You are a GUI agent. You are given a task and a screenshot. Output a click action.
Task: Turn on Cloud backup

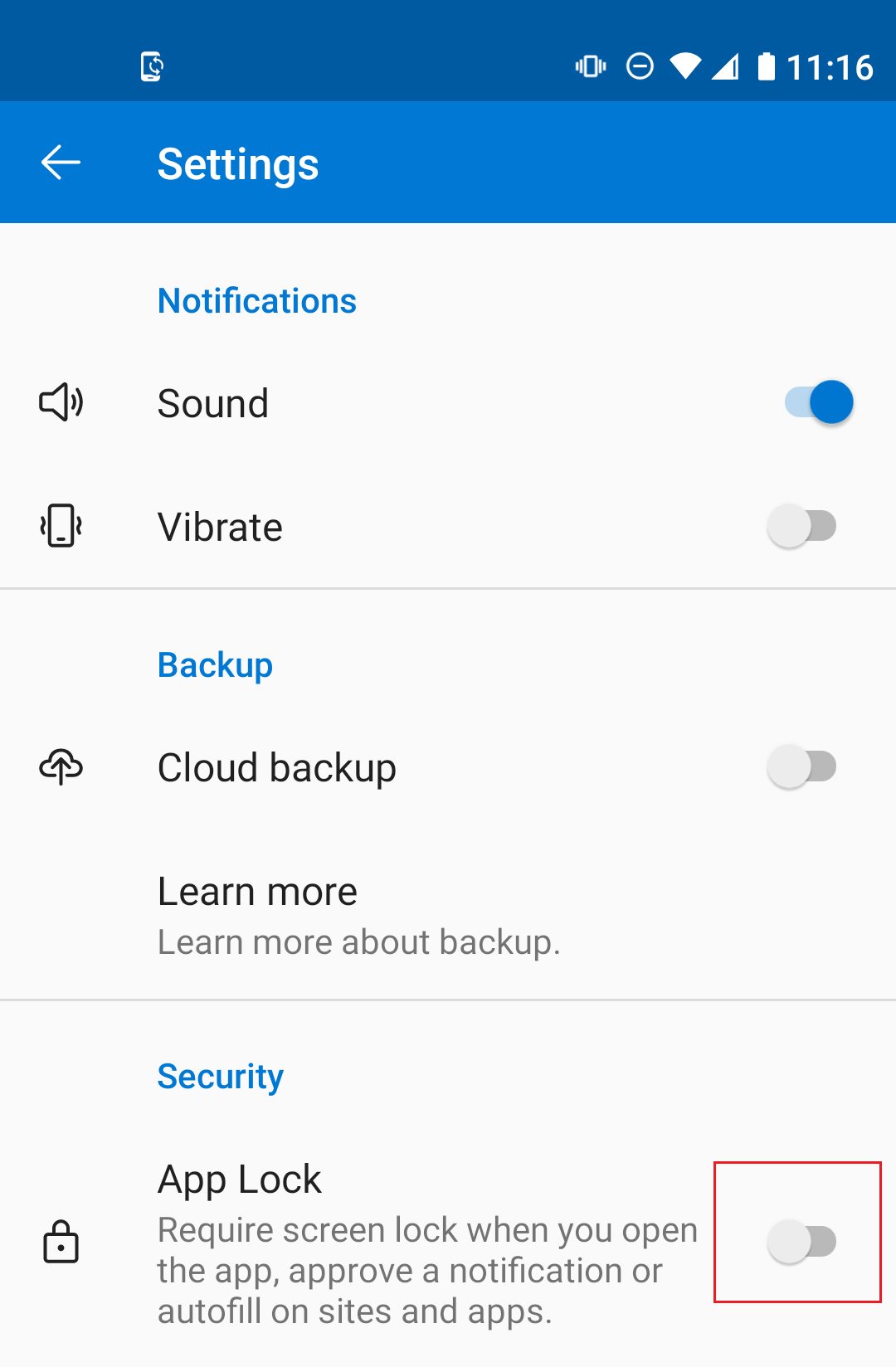tap(801, 766)
